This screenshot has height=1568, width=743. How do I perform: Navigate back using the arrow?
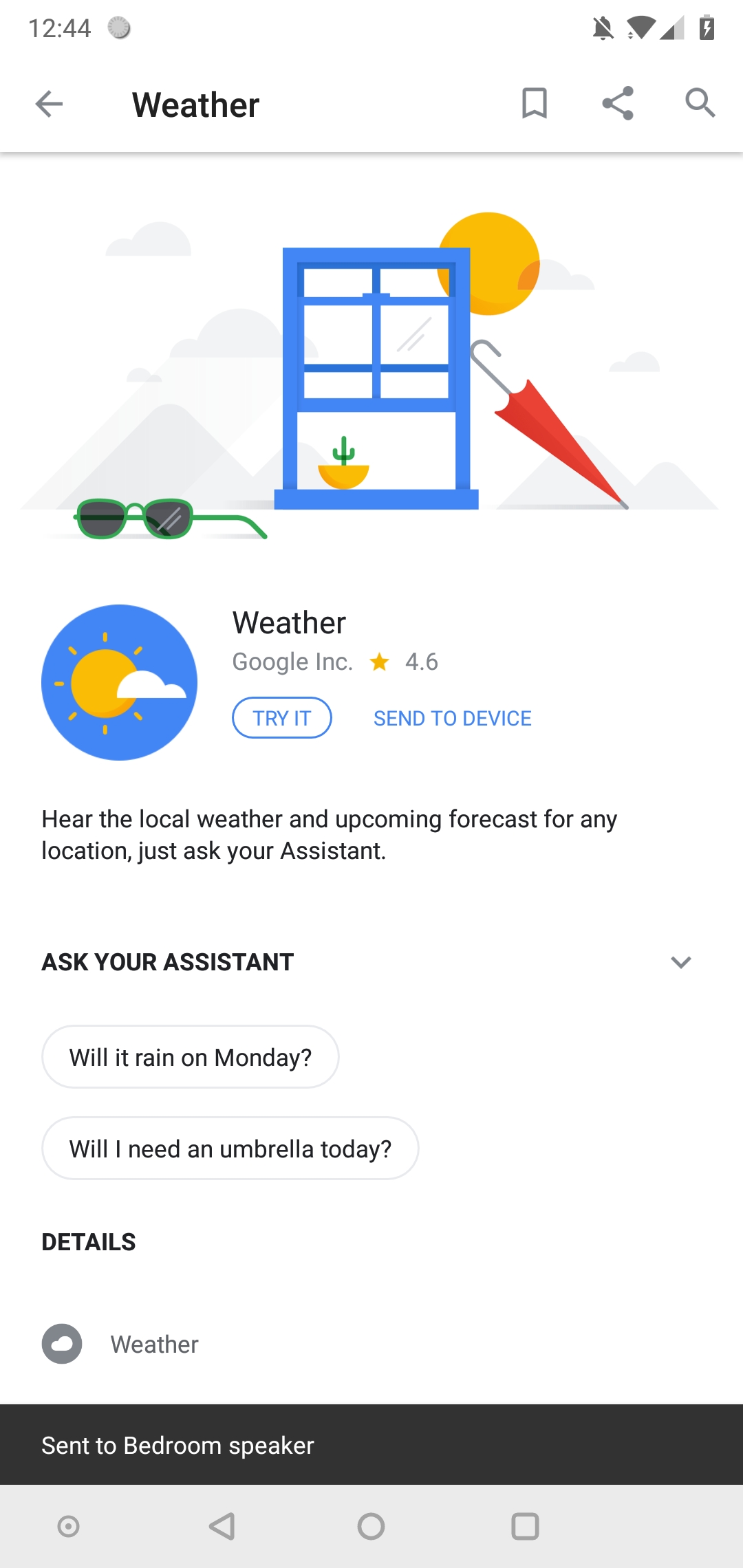(x=48, y=104)
